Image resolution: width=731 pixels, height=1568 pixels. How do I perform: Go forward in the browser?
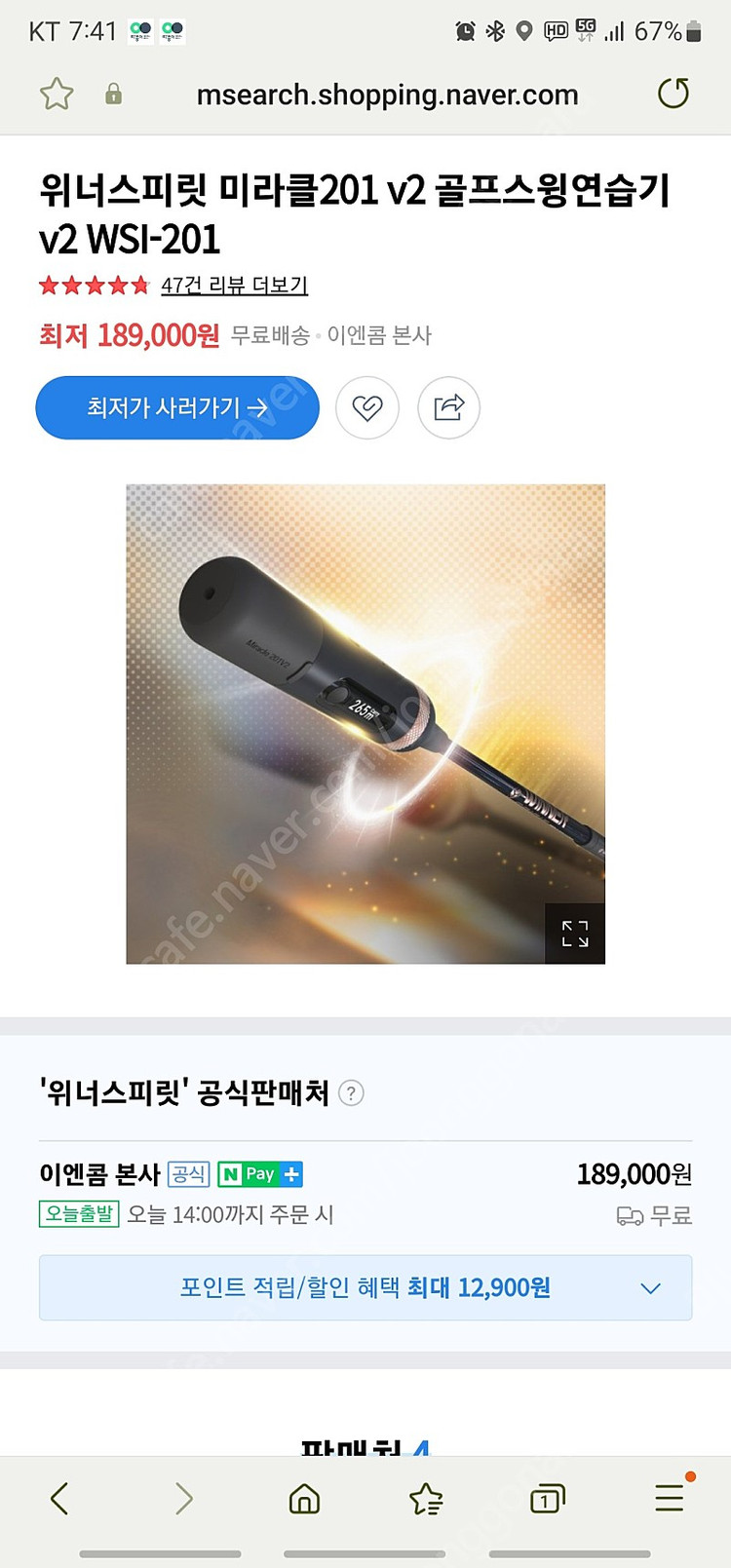[x=183, y=1498]
